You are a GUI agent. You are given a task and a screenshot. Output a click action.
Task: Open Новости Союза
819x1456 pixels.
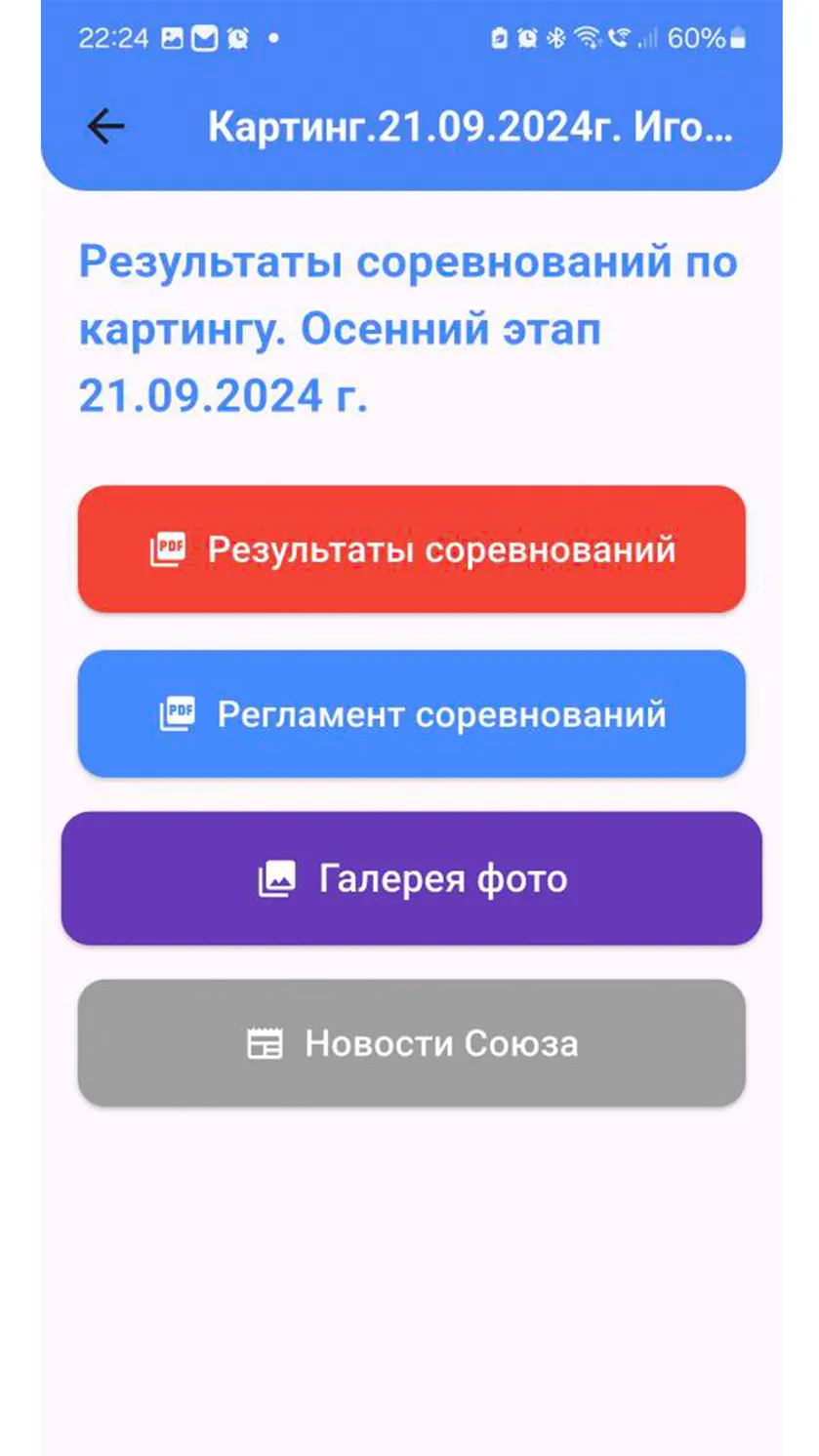[411, 1043]
